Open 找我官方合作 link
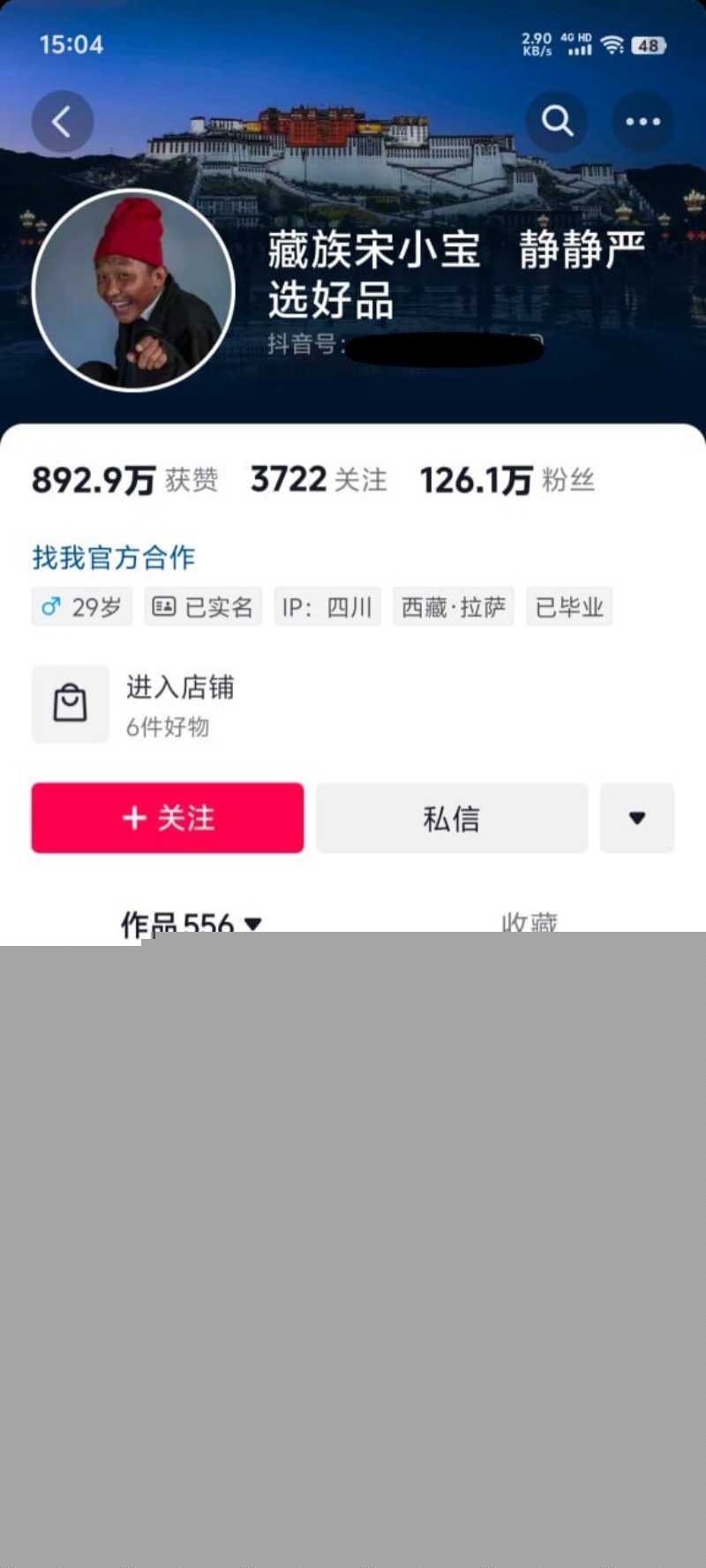This screenshot has width=706, height=1568. coord(114,558)
